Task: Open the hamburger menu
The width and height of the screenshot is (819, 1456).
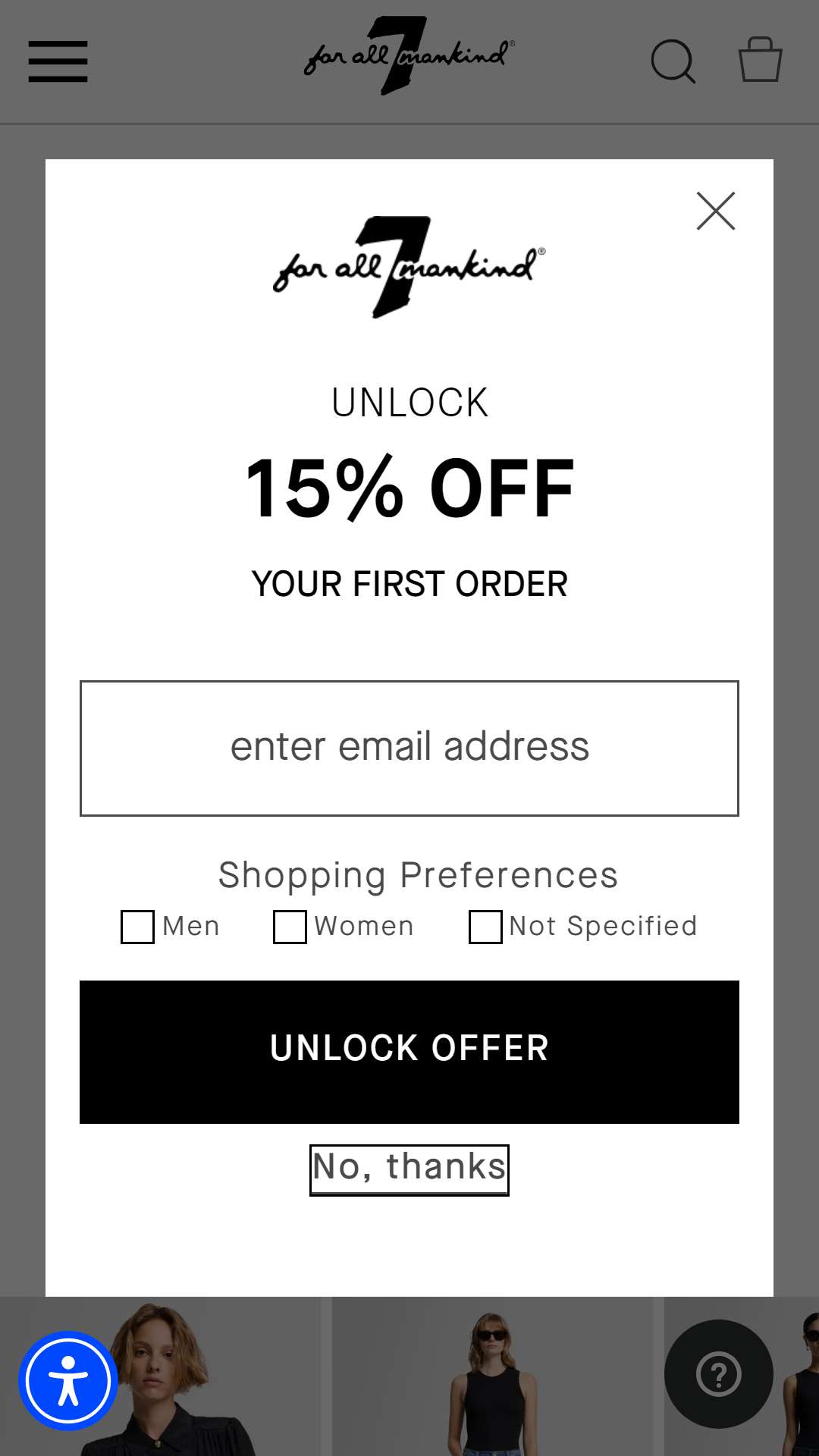Action: click(x=58, y=61)
